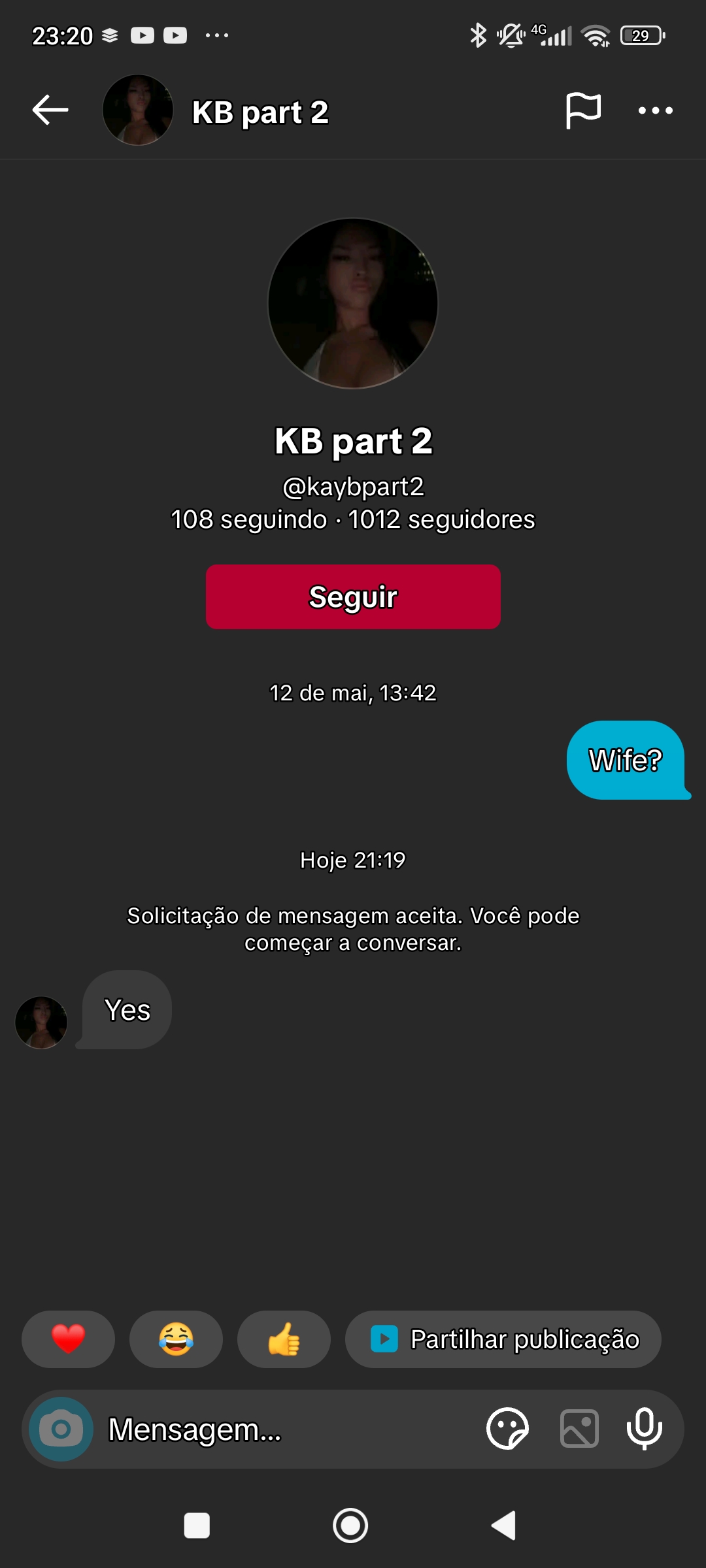Open recent apps with the square button
Viewport: 706px width, 1568px height.
[x=197, y=1526]
